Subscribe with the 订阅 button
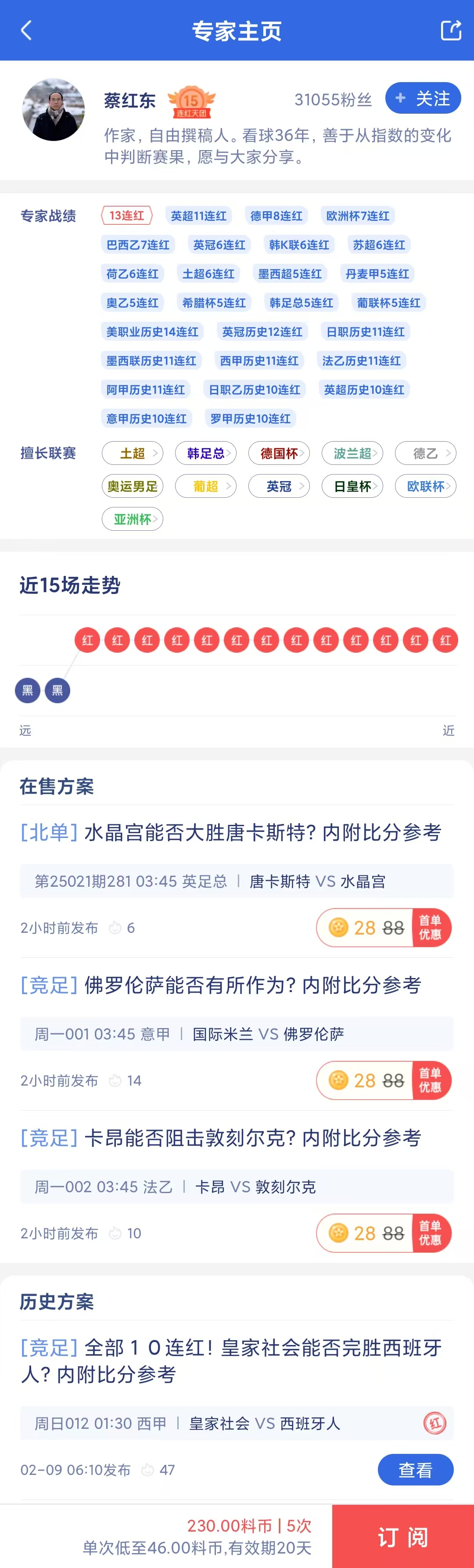Image resolution: width=474 pixels, height=1568 pixels. point(403,1537)
